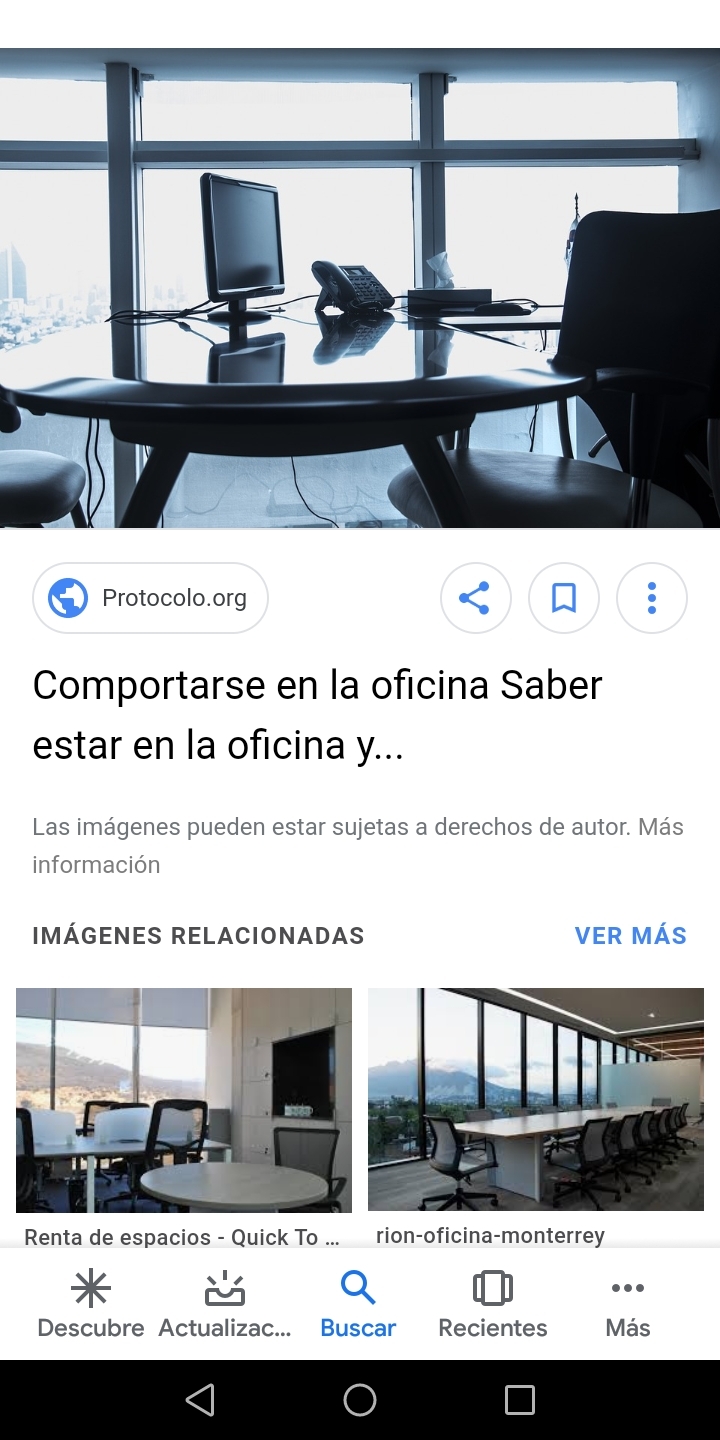720x1440 pixels.
Task: Go to the Actualizaciones tab
Action: click(224, 1305)
